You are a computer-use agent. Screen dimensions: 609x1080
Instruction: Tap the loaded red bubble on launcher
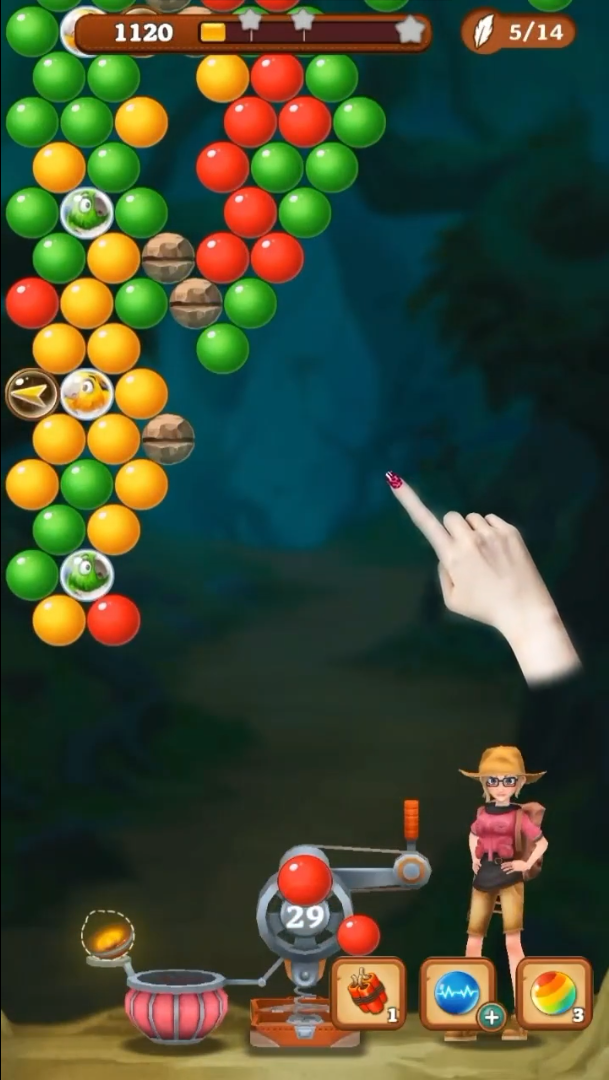click(305, 879)
